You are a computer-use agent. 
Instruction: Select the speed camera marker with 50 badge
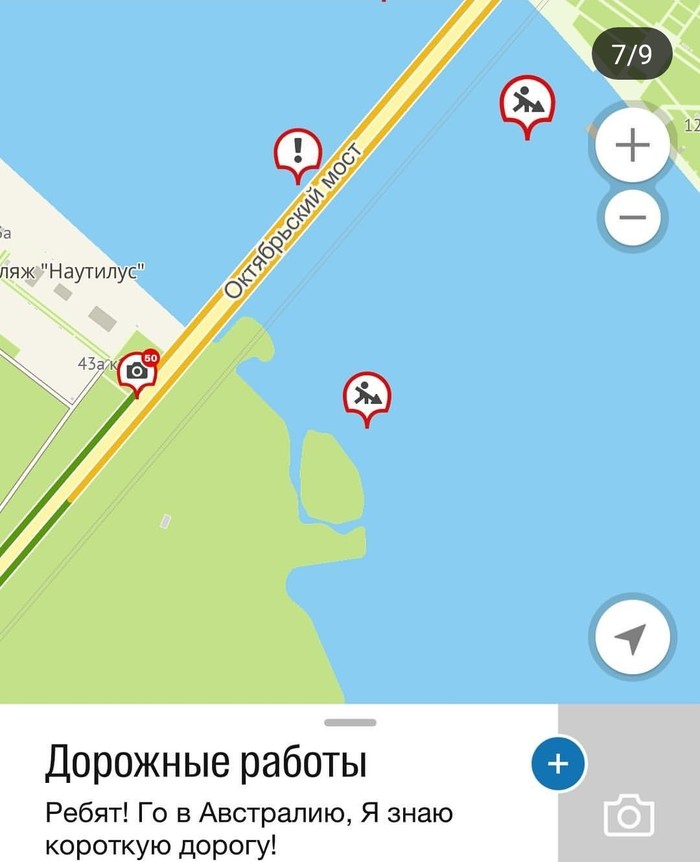[138, 371]
